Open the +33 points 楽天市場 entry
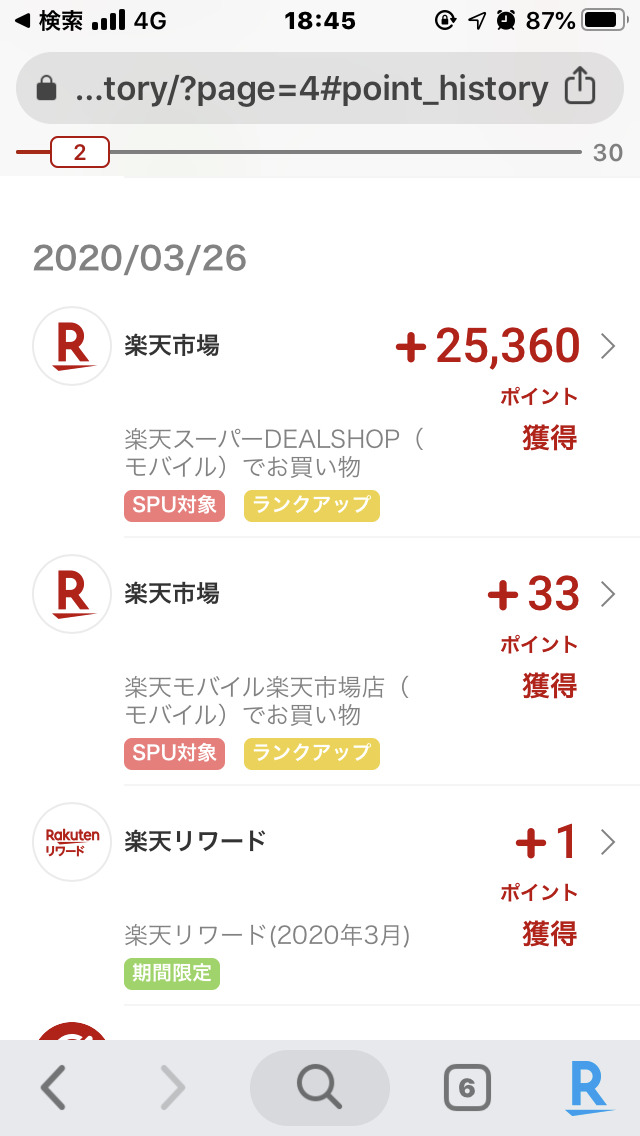Screen dimensions: 640x1136 click(607, 595)
